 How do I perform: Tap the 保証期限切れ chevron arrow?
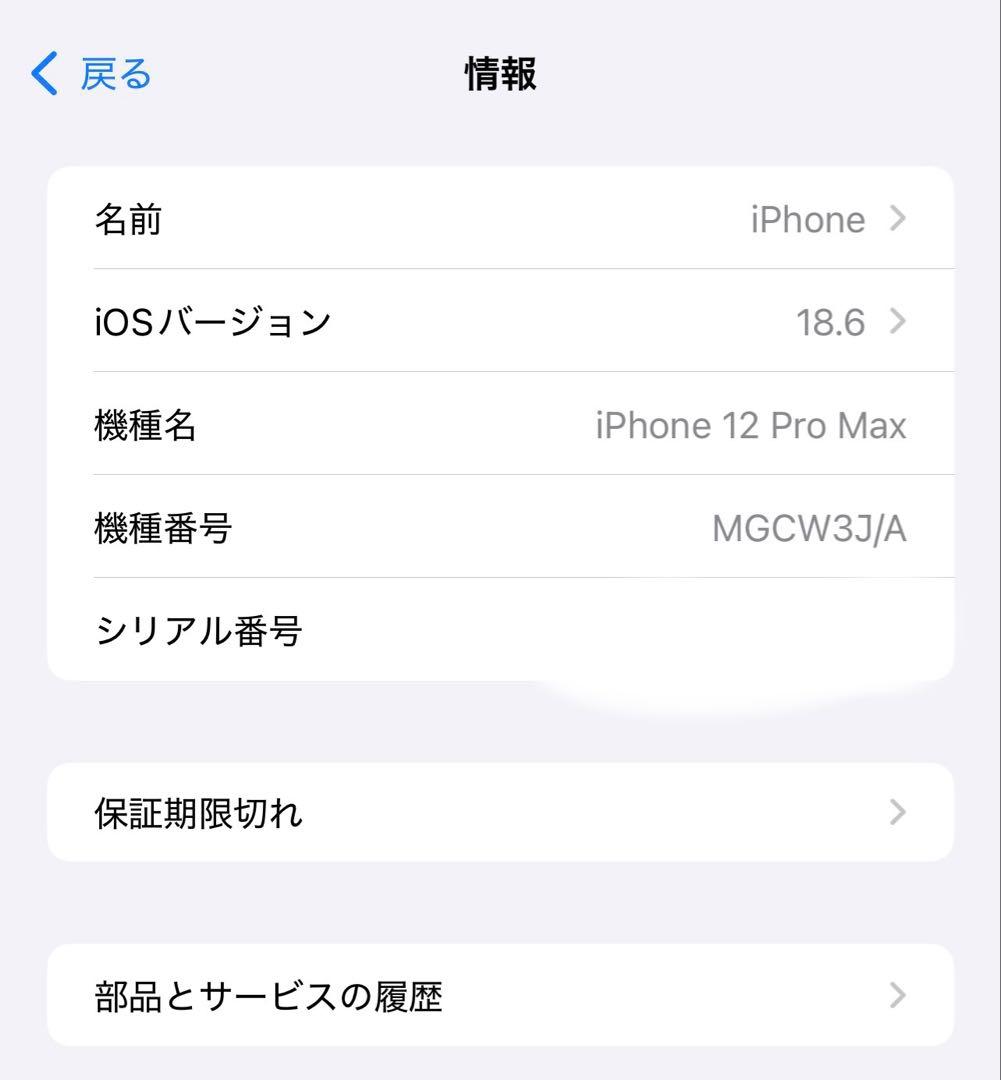tap(899, 812)
